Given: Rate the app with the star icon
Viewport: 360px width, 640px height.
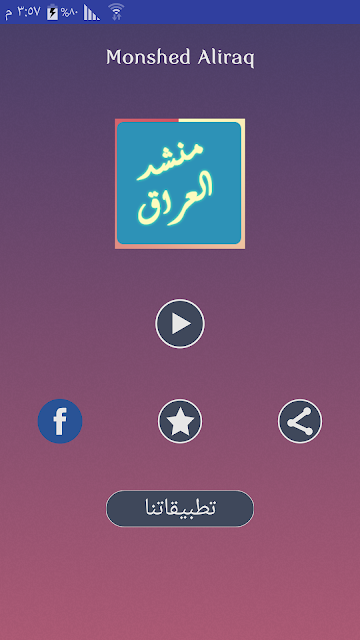Looking at the screenshot, I should point(180,421).
